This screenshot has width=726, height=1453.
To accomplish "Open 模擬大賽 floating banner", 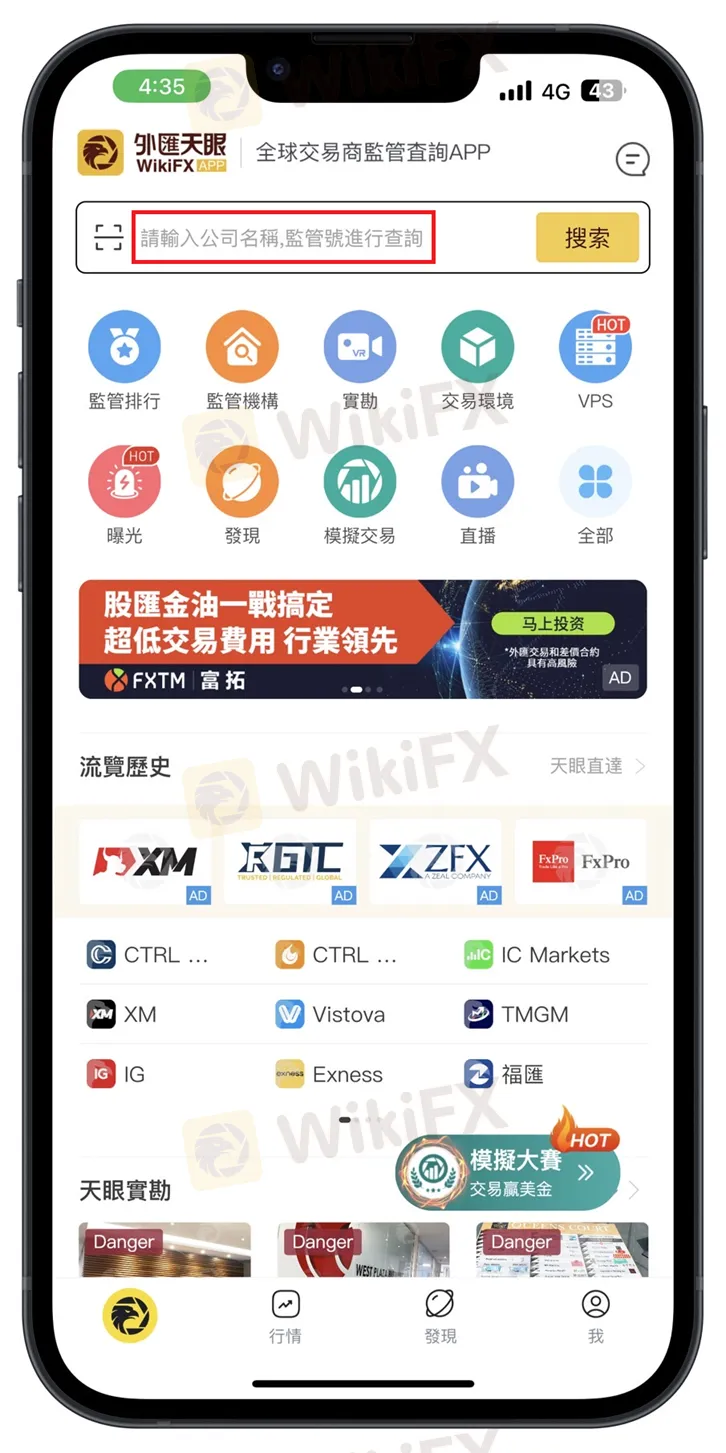I will [508, 1173].
